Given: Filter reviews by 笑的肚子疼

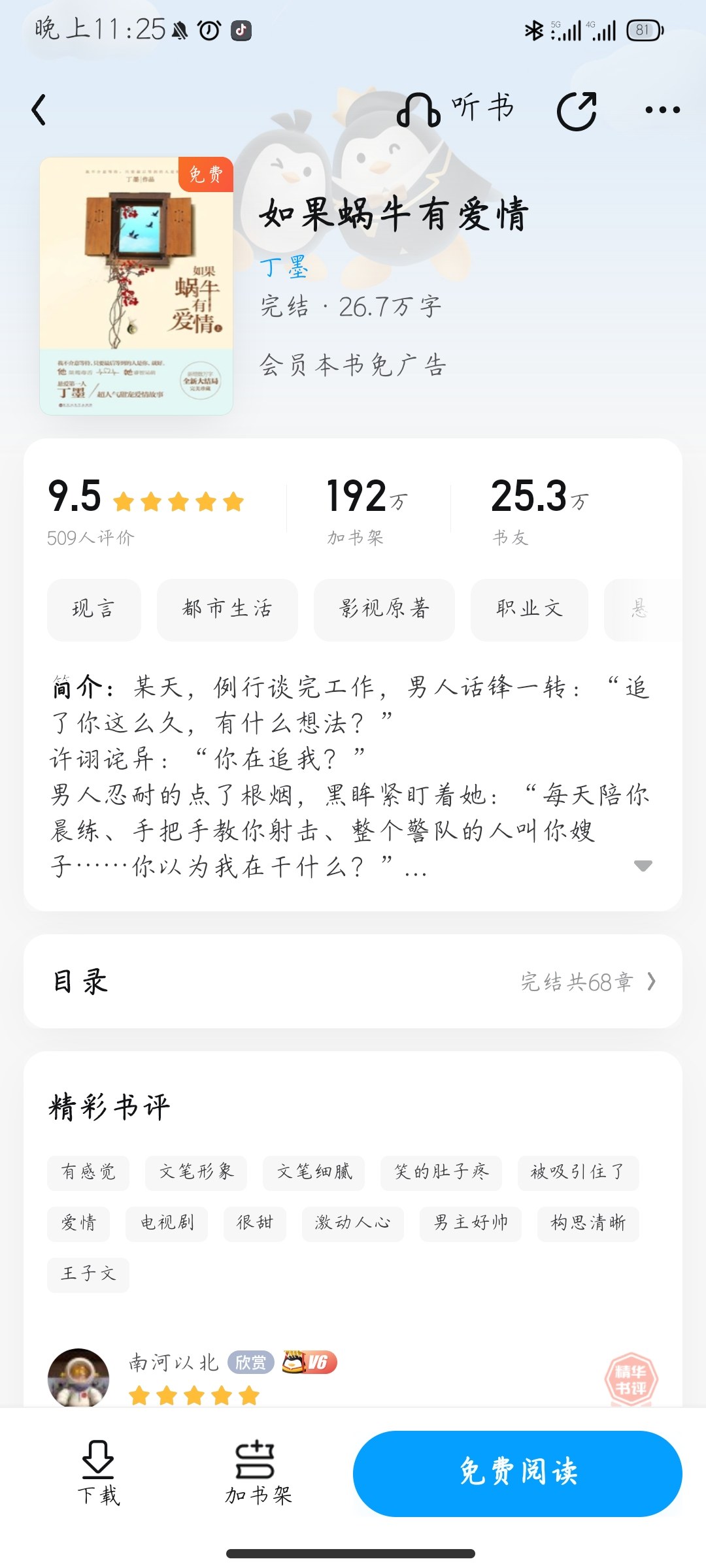Looking at the screenshot, I should [x=441, y=1172].
